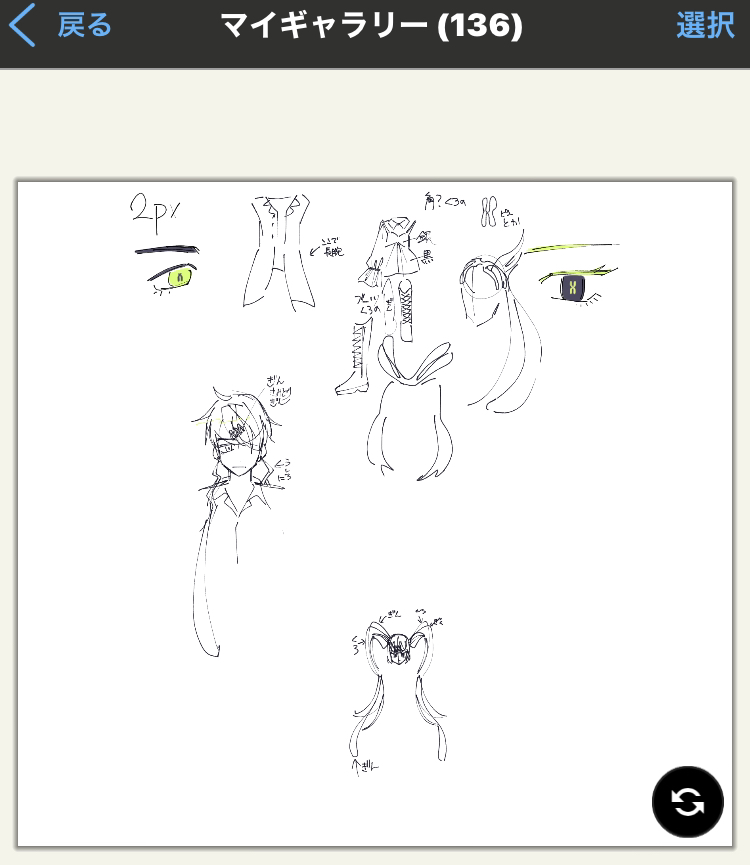The width and height of the screenshot is (750, 865).
Task: Go back with the 戻る button
Action: point(62,26)
